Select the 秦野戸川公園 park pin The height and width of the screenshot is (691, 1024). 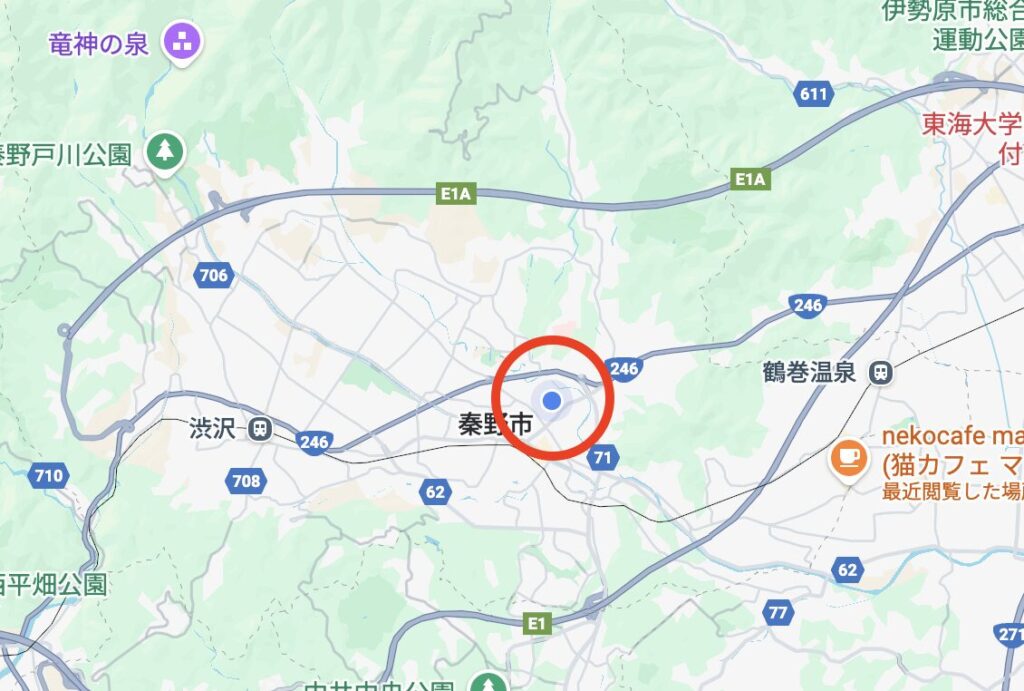point(164,151)
